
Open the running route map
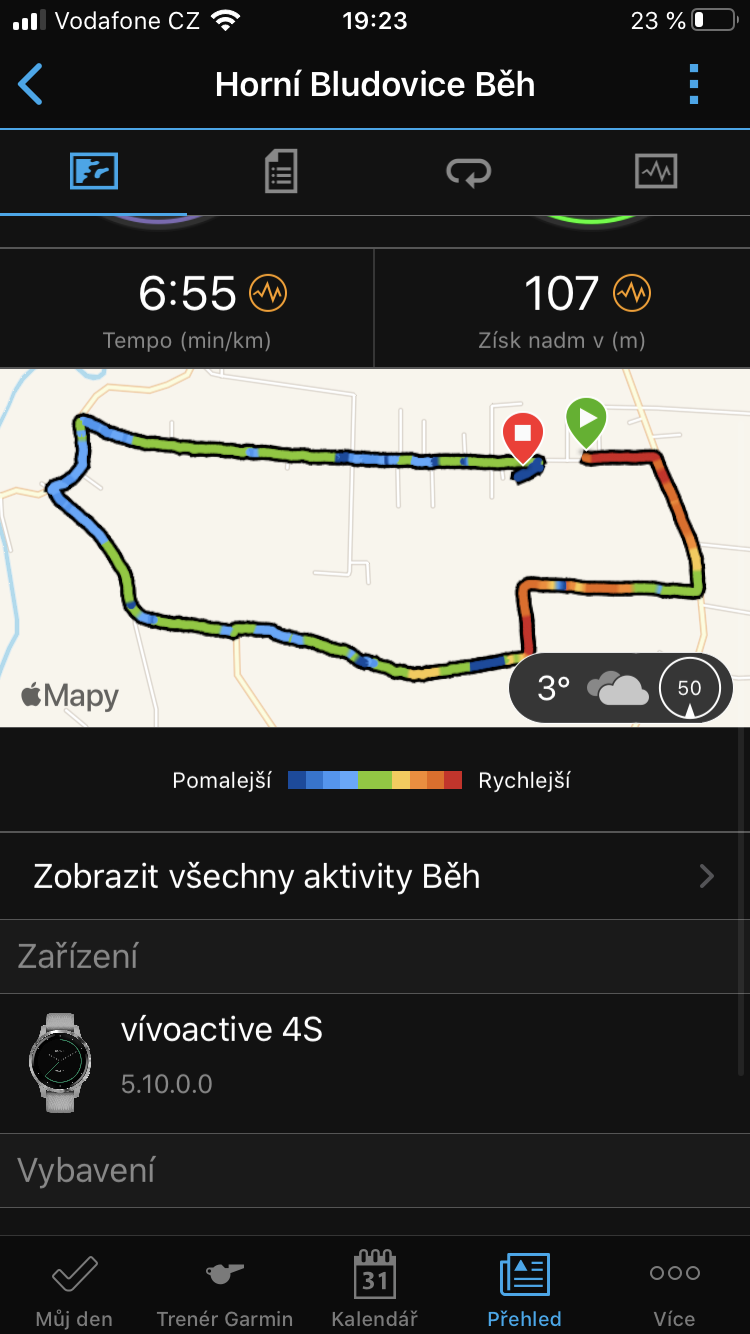coord(375,547)
